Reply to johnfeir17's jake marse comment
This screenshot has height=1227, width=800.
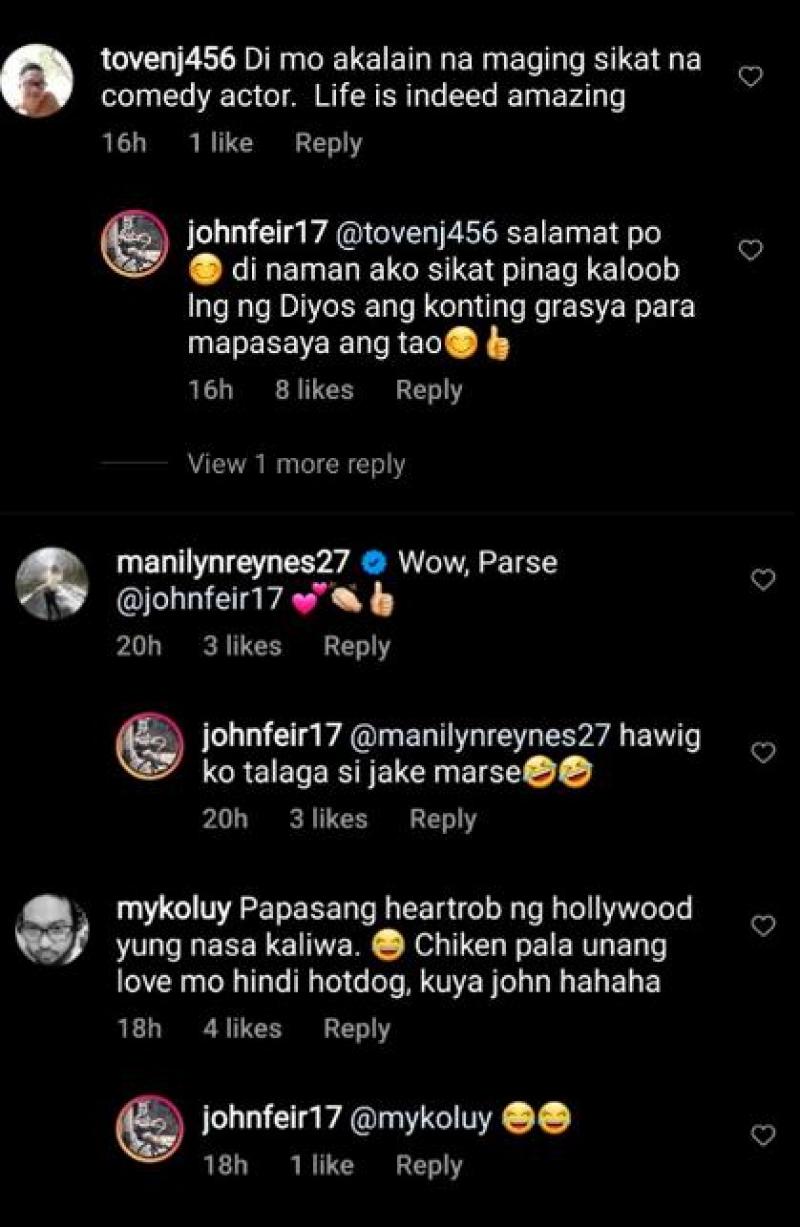443,819
